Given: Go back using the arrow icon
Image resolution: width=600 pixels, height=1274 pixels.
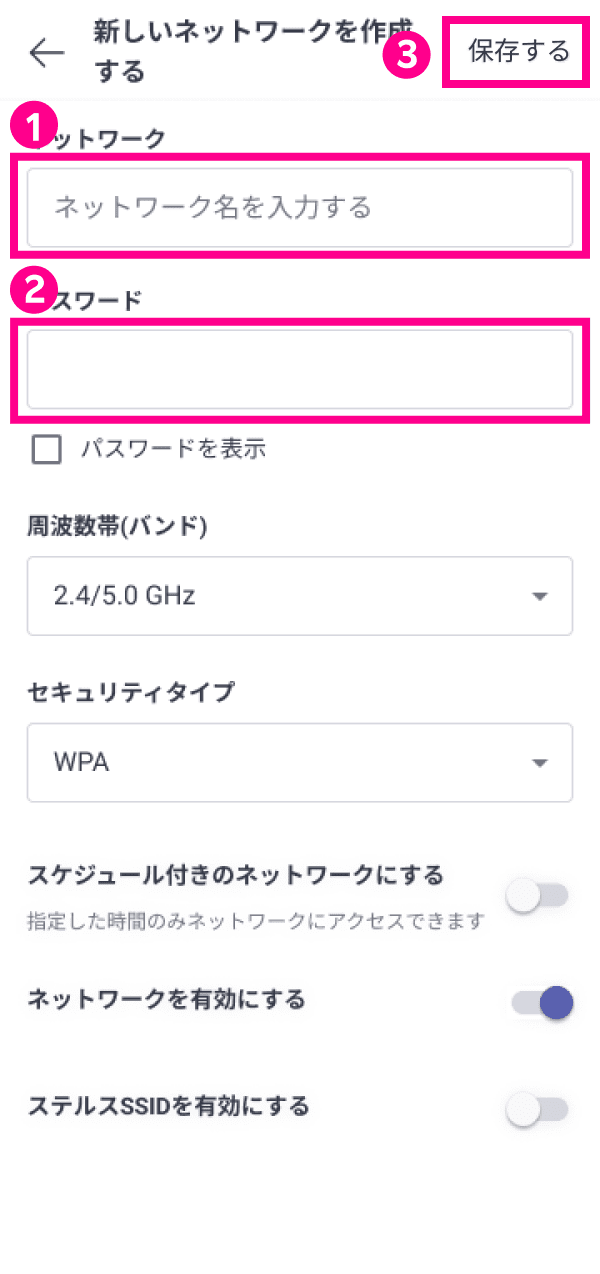Looking at the screenshot, I should pos(47,53).
